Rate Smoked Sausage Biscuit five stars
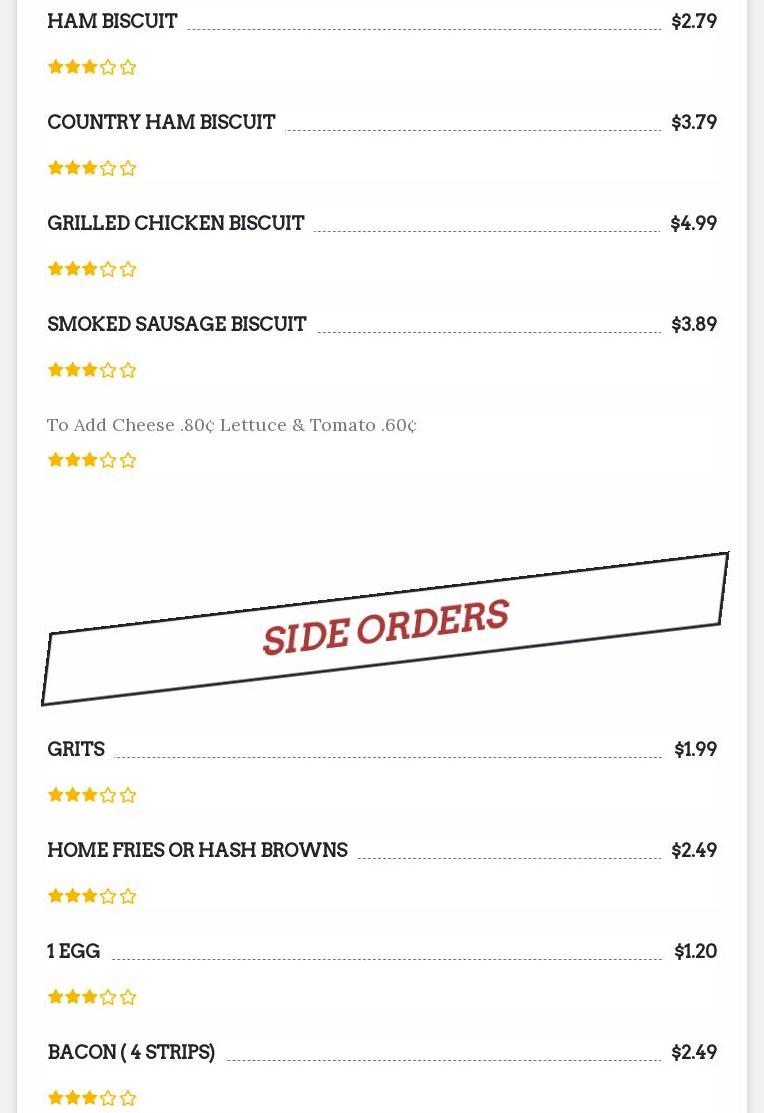Screen dimensions: 764x1113 [x=128, y=371]
